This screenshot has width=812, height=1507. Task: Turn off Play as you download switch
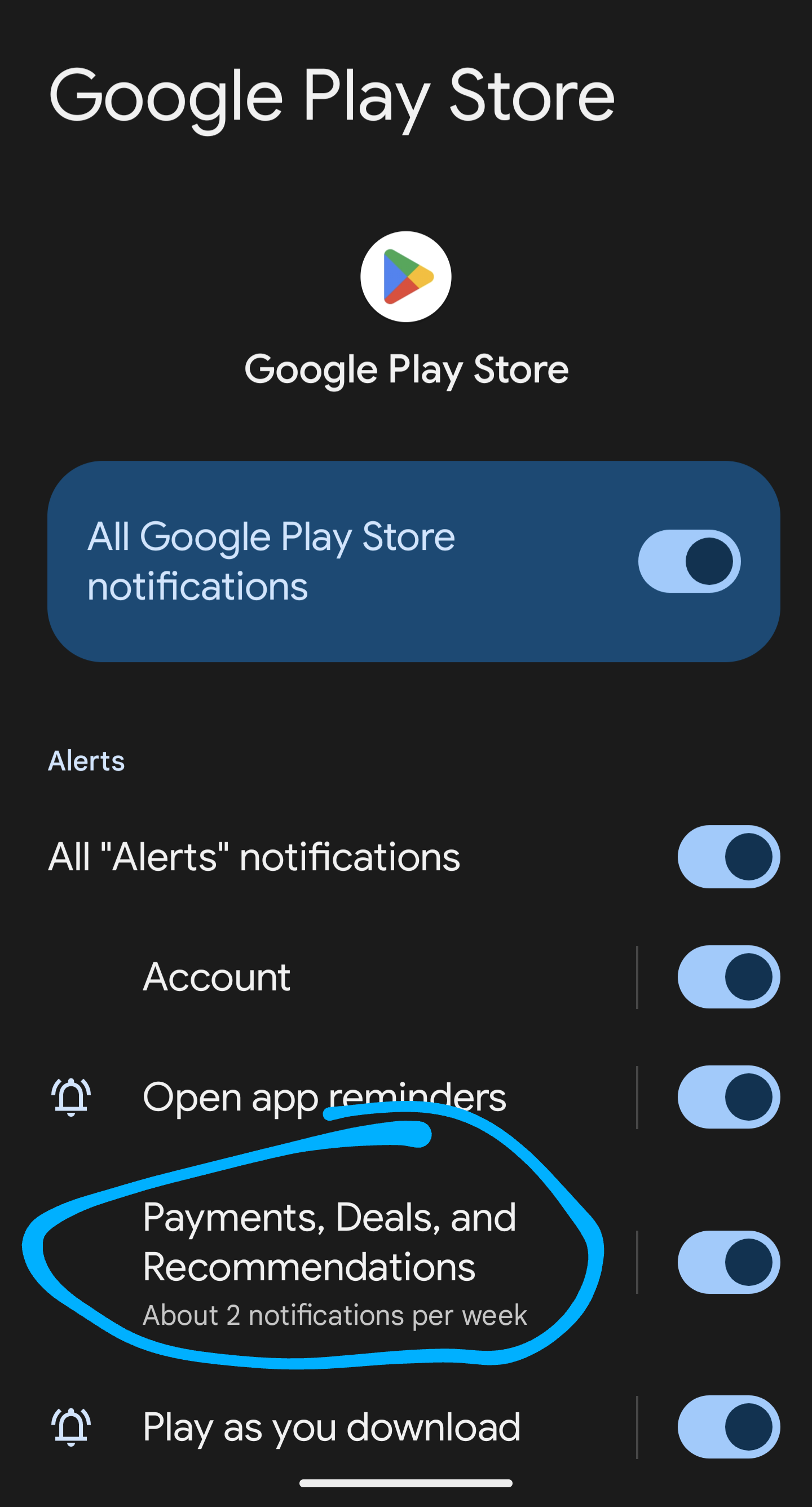coord(729,1426)
